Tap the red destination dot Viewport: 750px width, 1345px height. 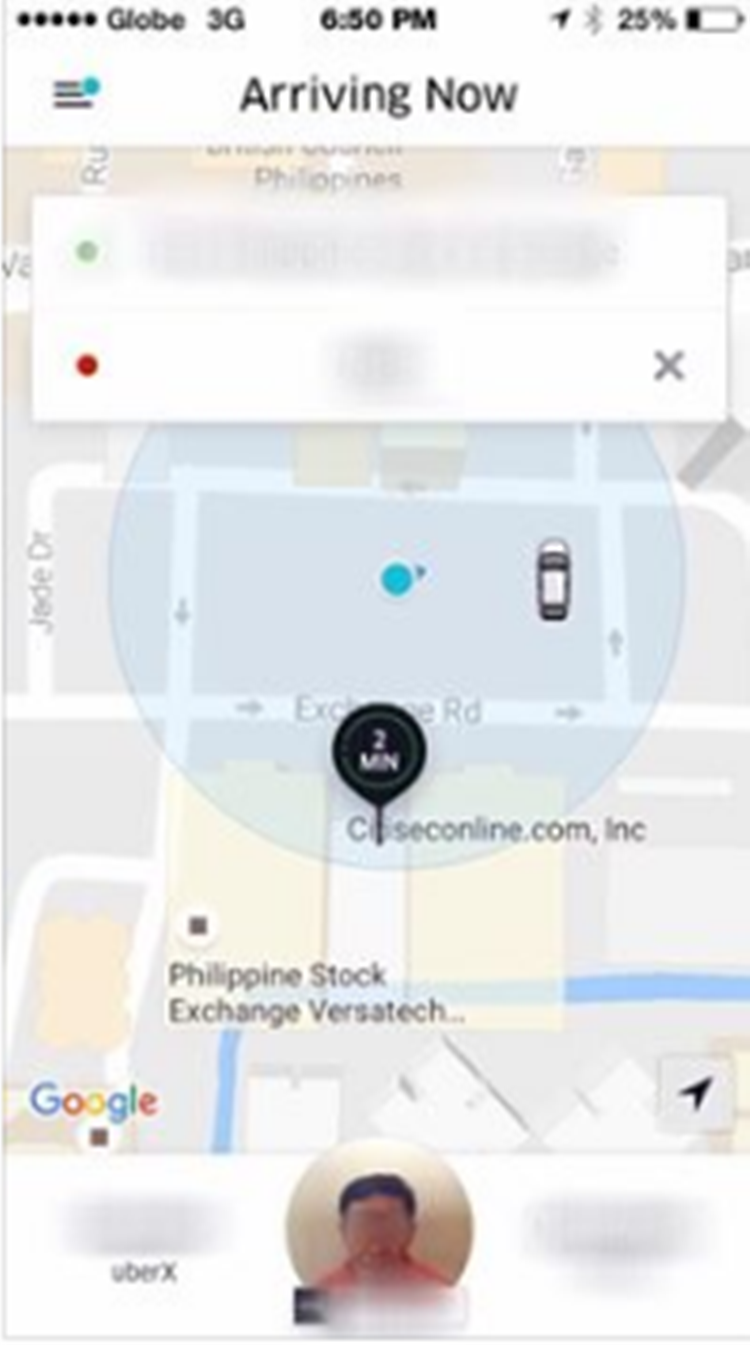click(x=88, y=365)
